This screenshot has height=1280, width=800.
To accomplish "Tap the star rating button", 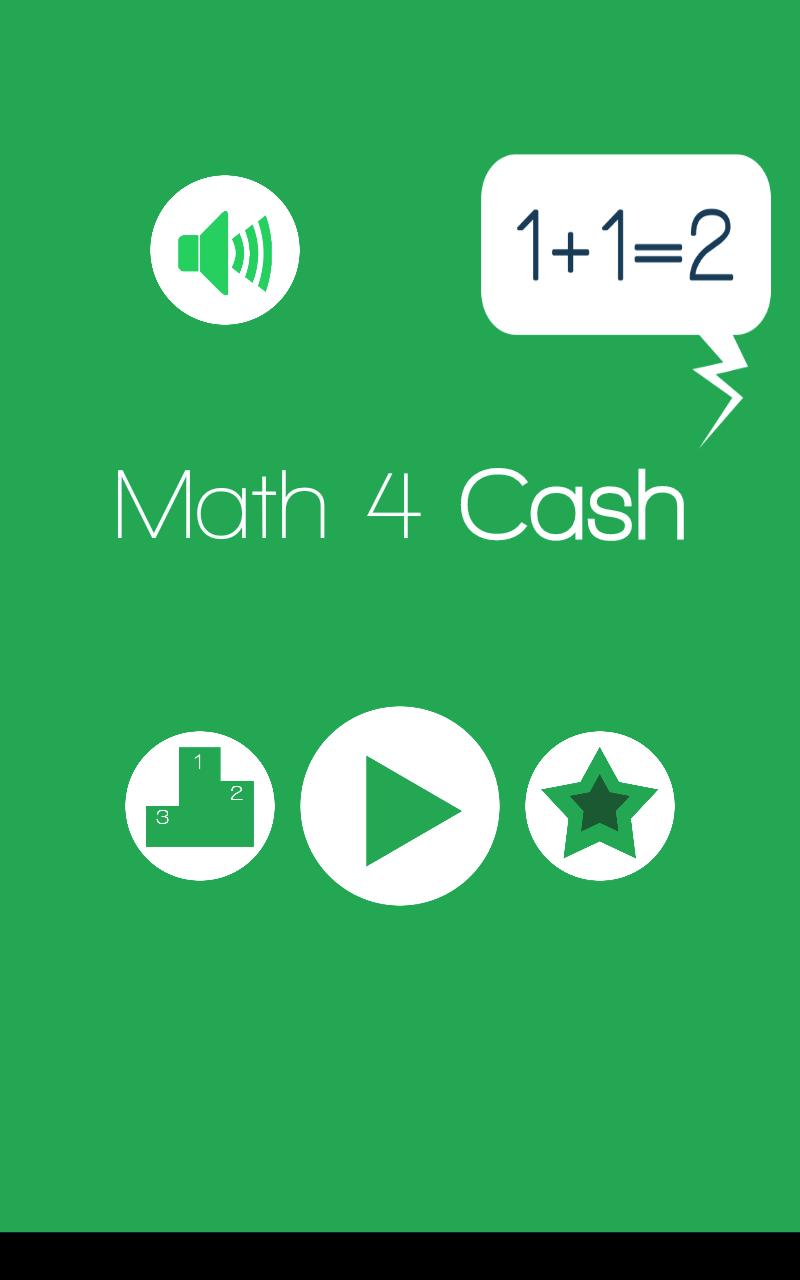I will pyautogui.click(x=600, y=806).
